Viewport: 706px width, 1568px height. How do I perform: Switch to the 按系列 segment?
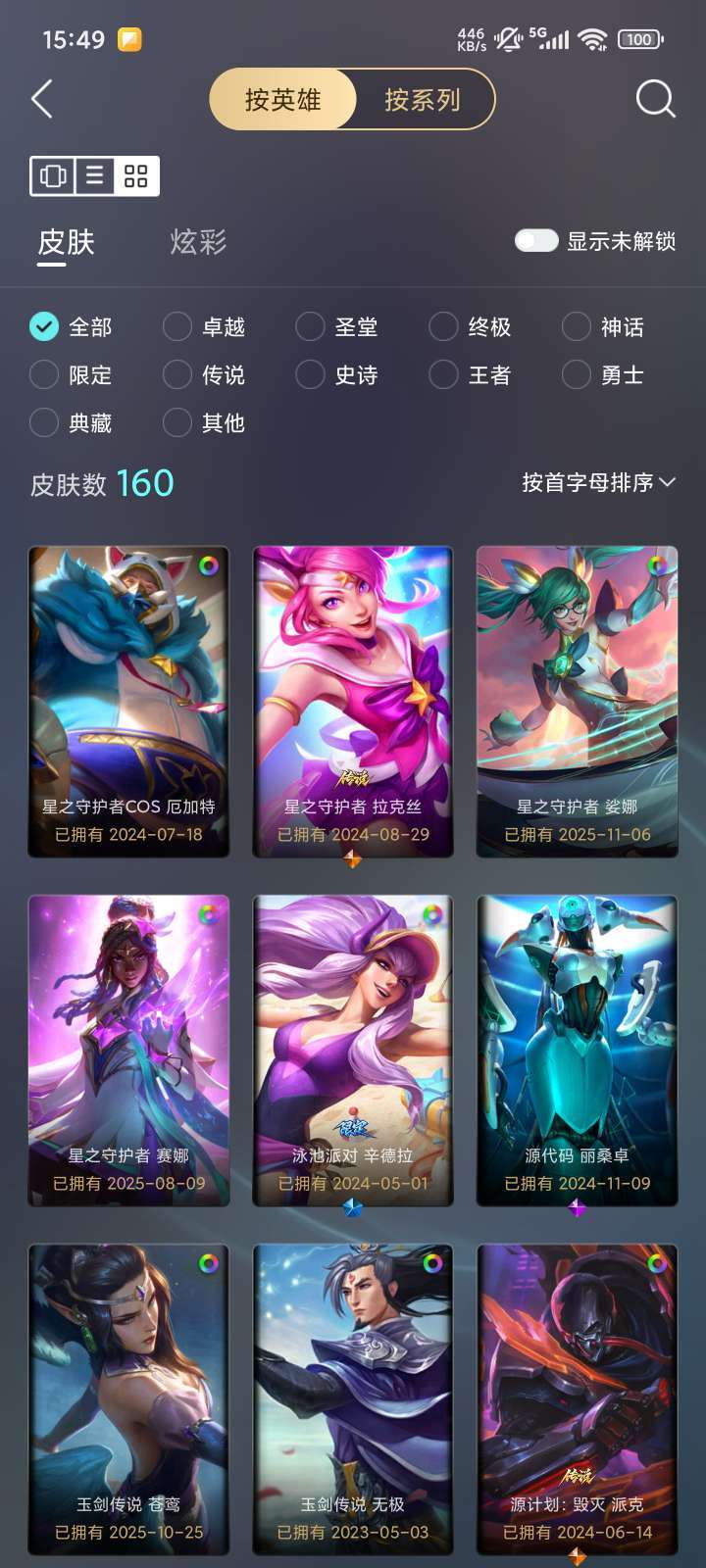point(423,99)
